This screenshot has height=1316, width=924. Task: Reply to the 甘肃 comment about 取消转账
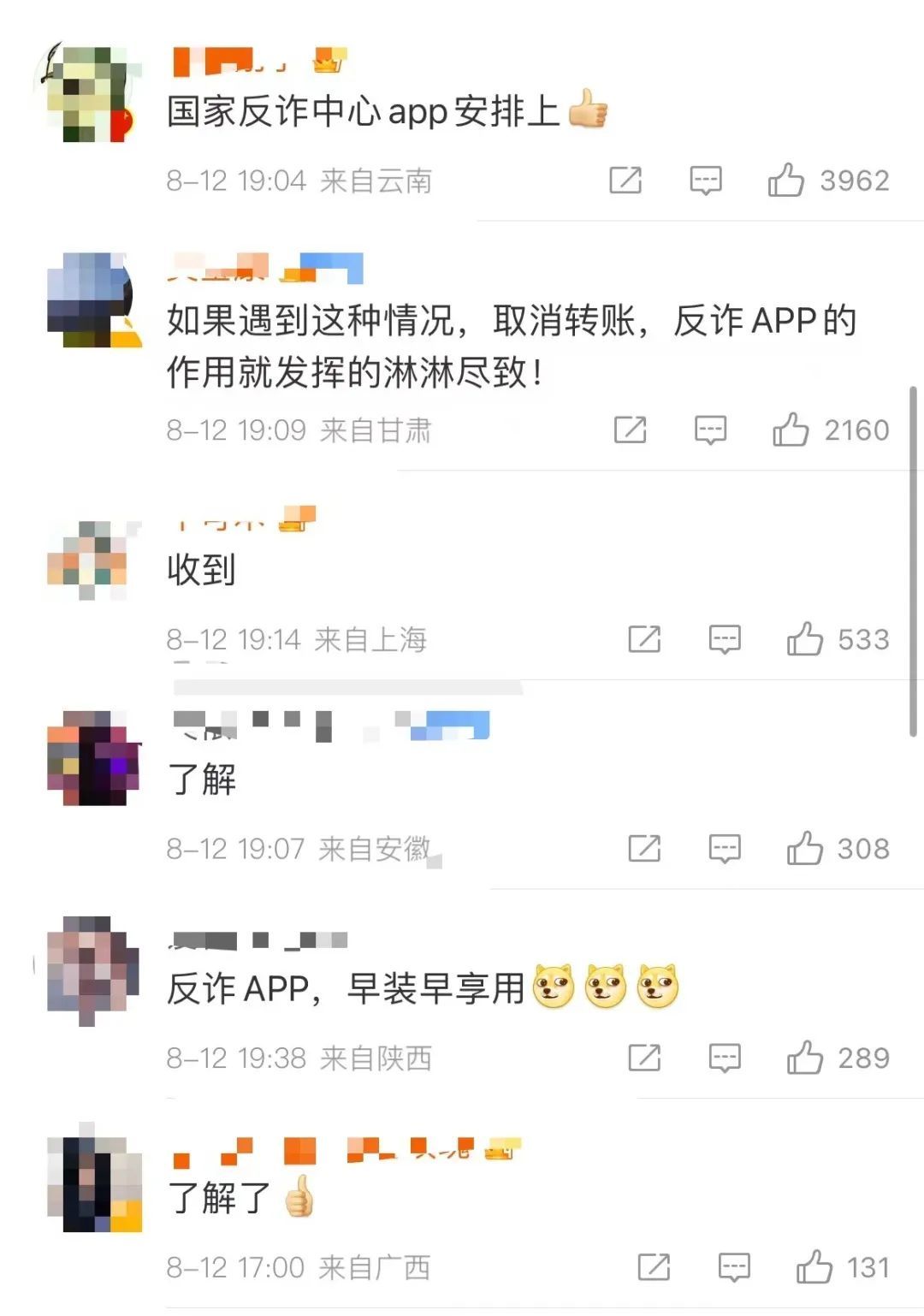710,430
